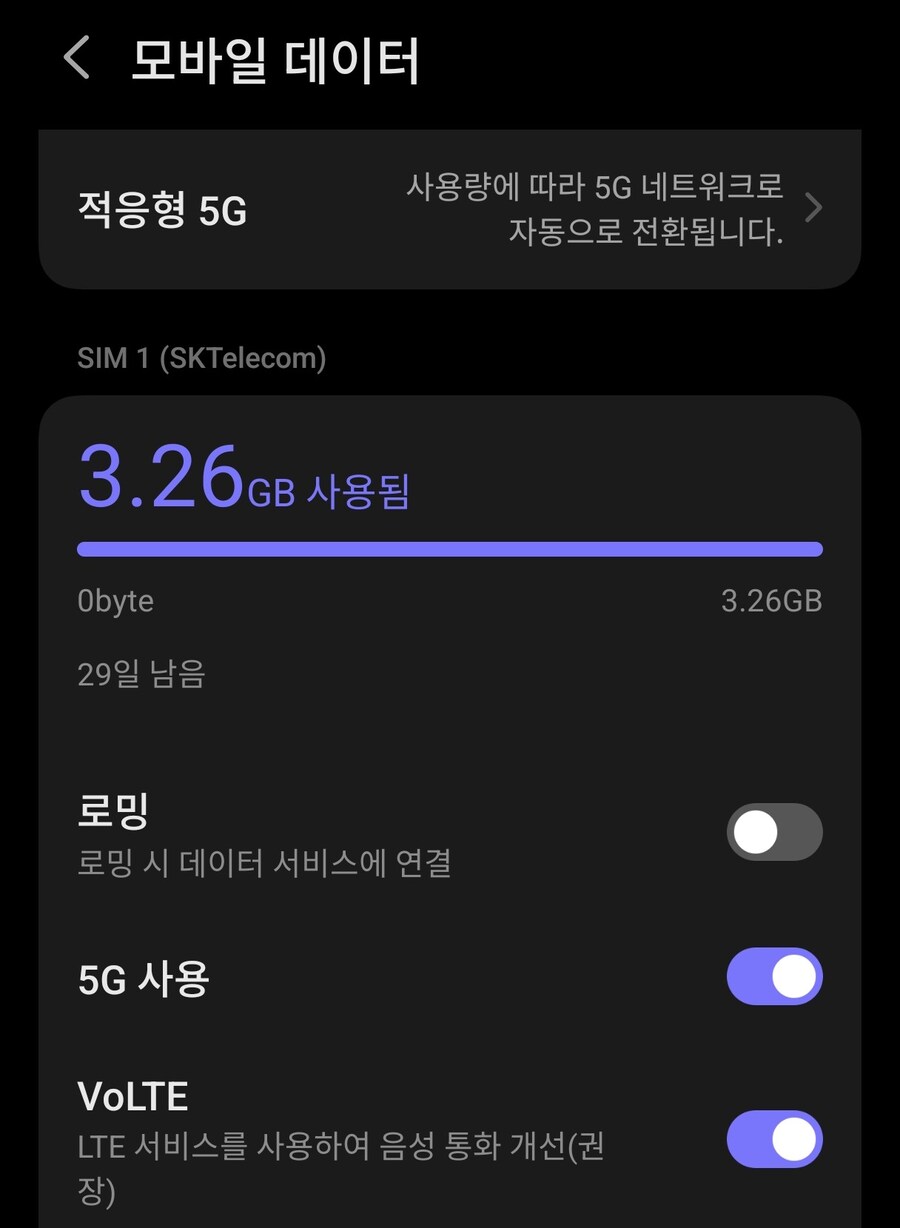900x1228 pixels.
Task: Disable the 5G 사용 switch
Action: tap(773, 977)
